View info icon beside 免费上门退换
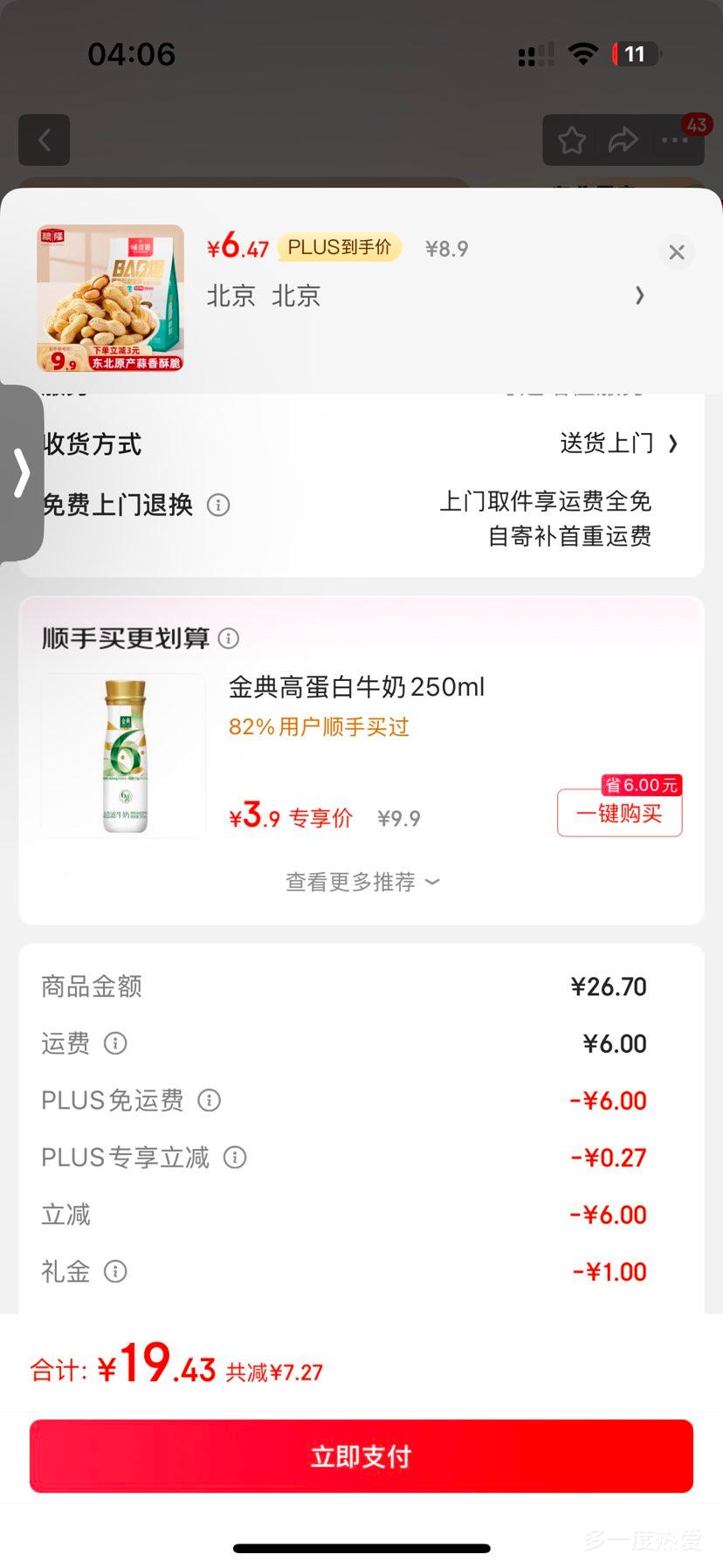Screen dimensions: 723x1568 pyautogui.click(x=218, y=505)
